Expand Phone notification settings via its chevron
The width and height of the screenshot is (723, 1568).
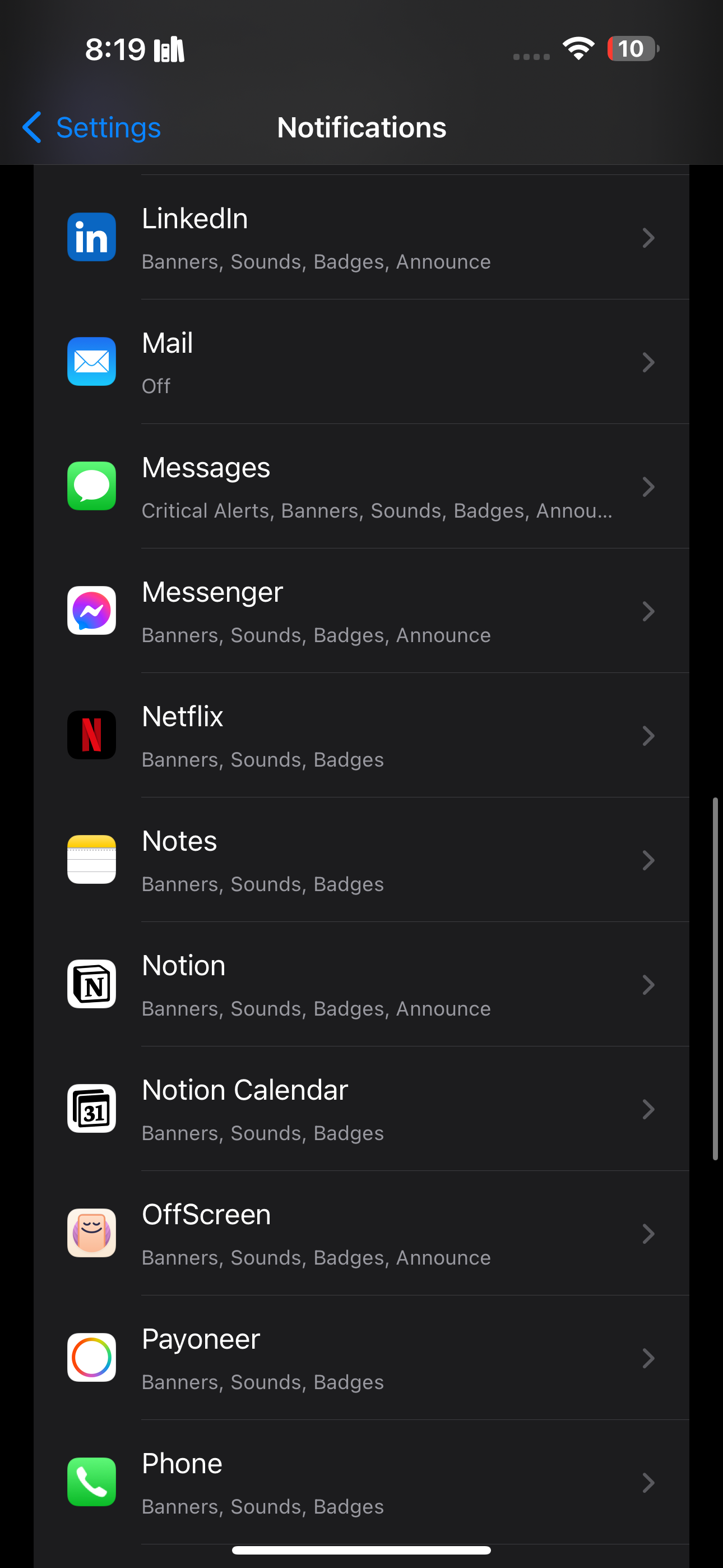(x=649, y=1482)
